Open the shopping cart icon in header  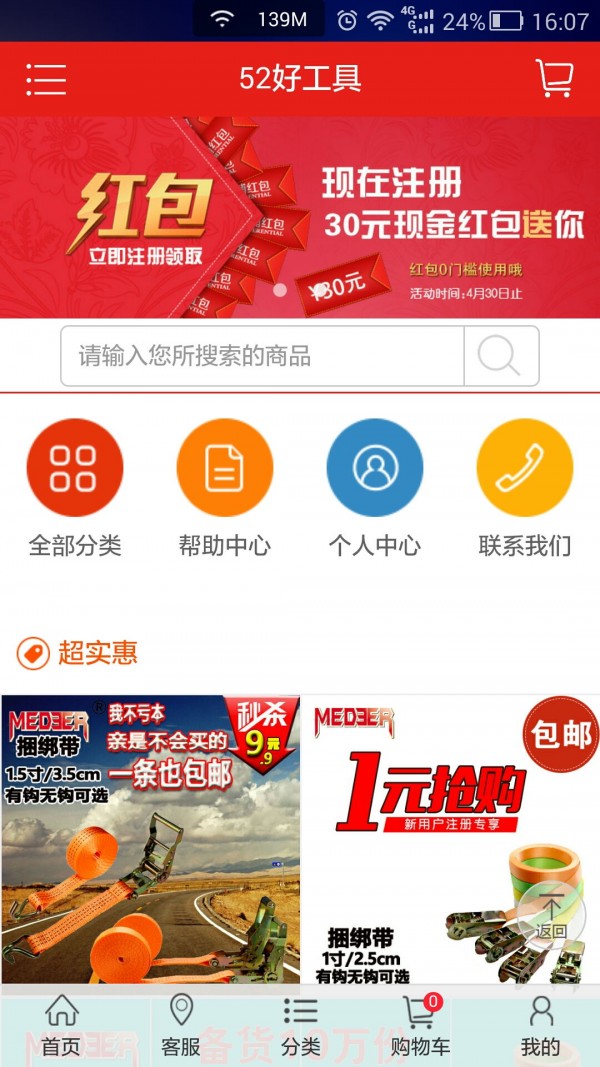point(554,78)
